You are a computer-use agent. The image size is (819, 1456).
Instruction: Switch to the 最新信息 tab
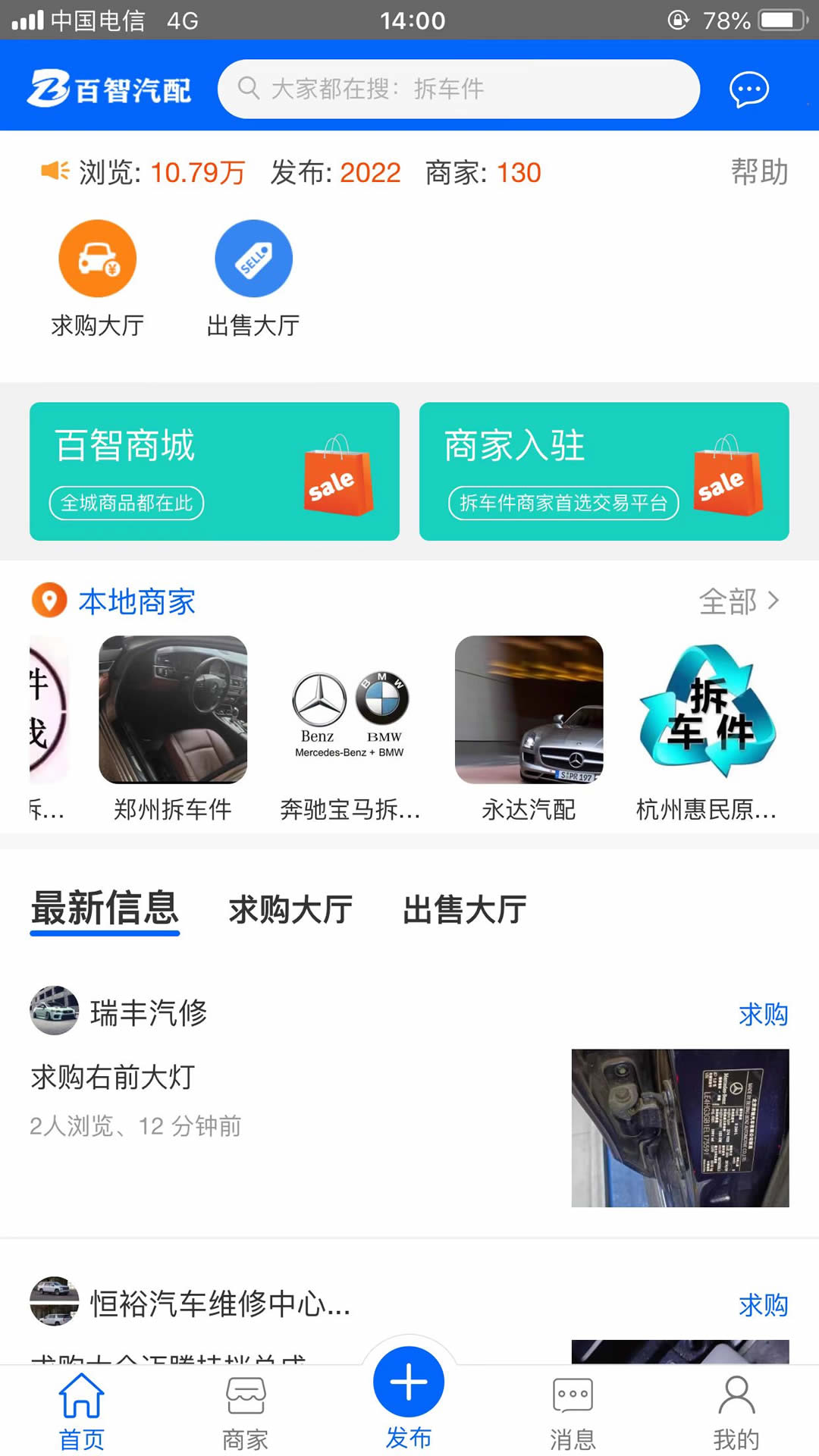tap(105, 908)
